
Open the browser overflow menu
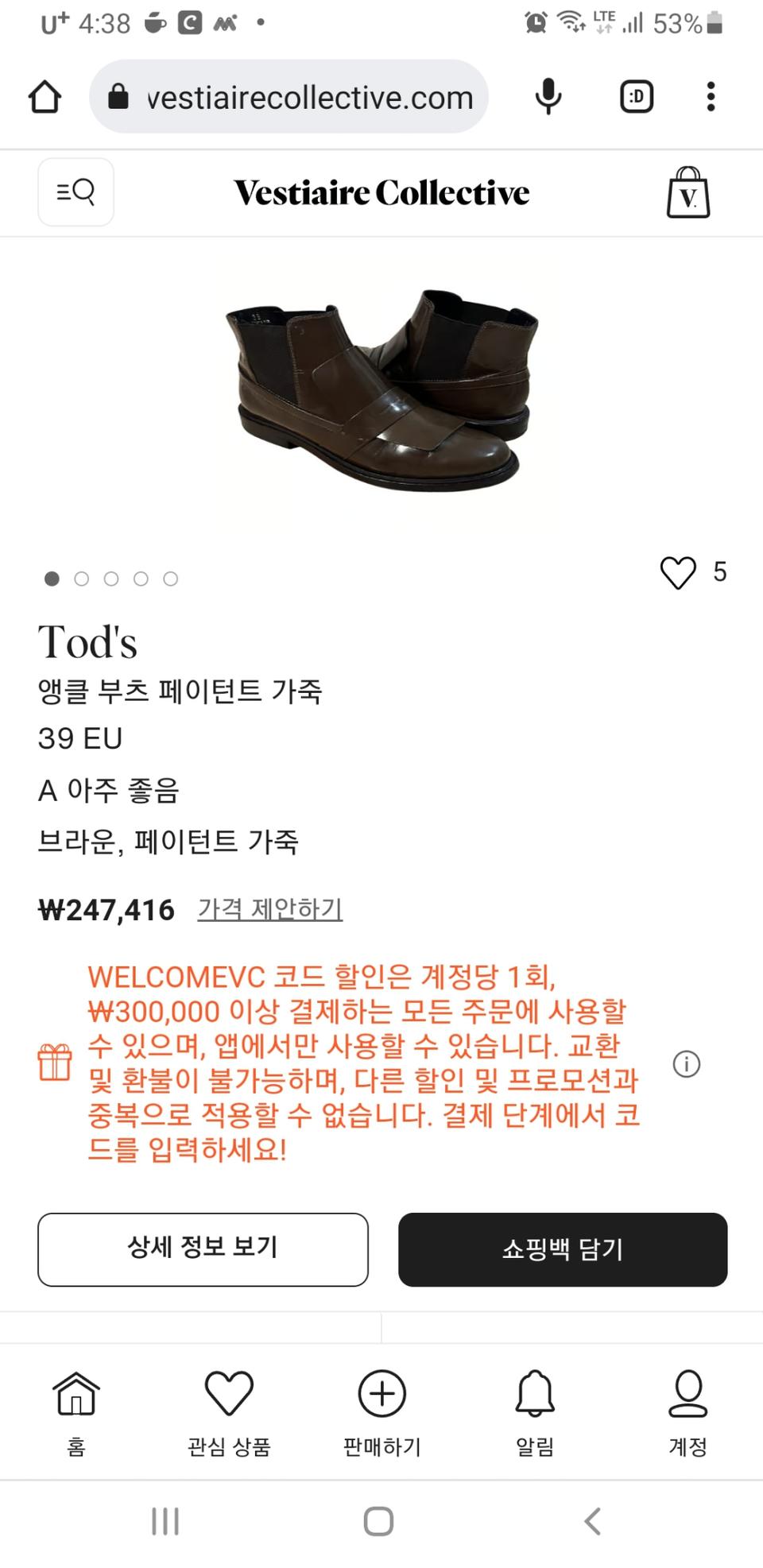[x=710, y=96]
